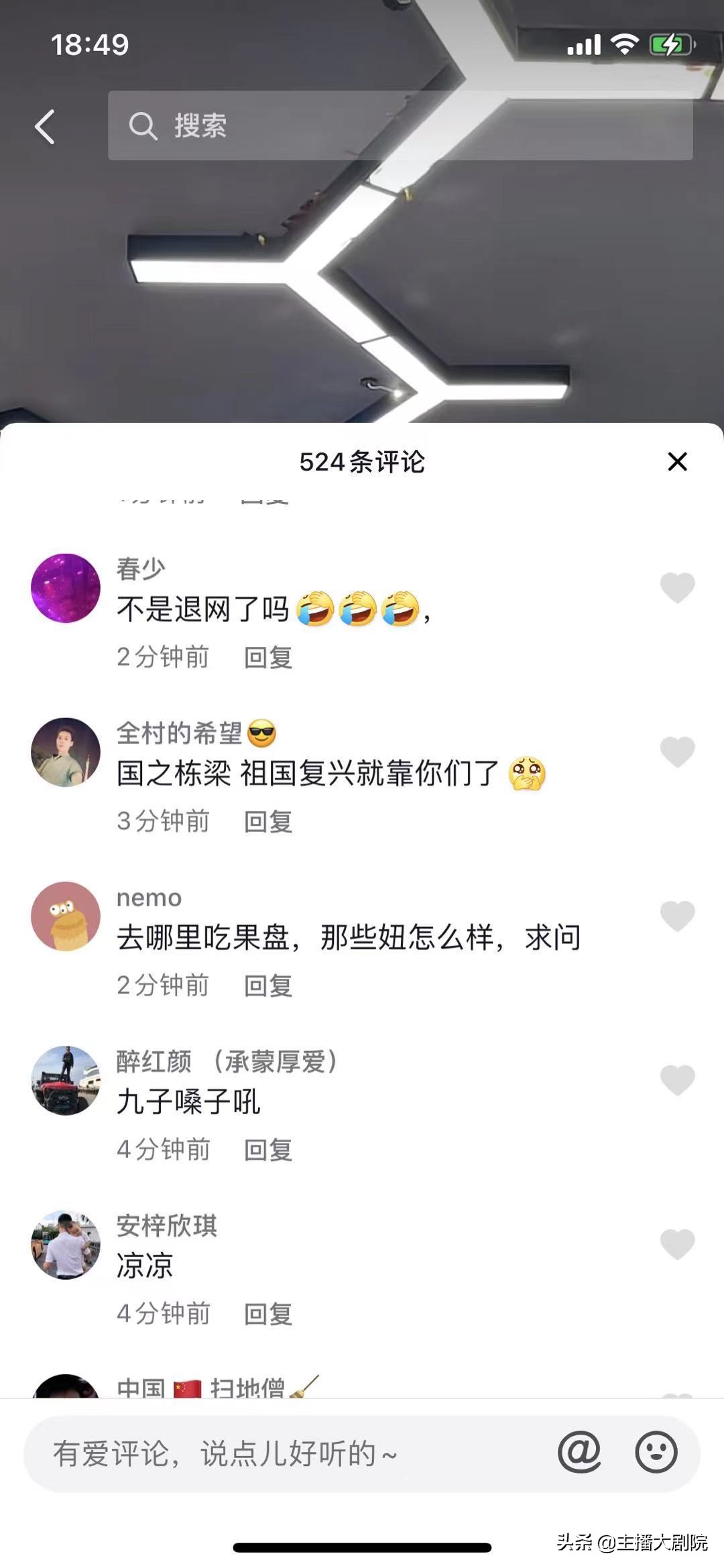Like the comment 九子嗓子吼
This screenshot has width=724, height=1568.
coord(677,1080)
